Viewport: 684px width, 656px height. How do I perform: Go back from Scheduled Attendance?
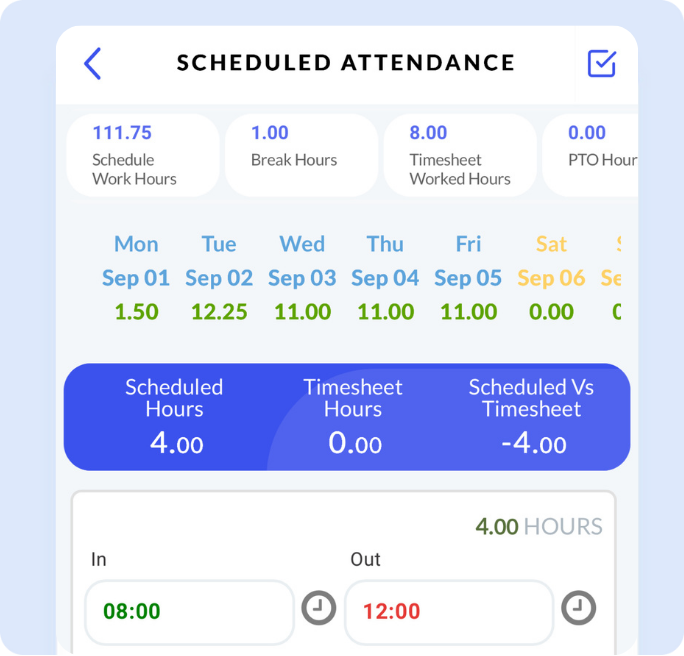point(92,63)
